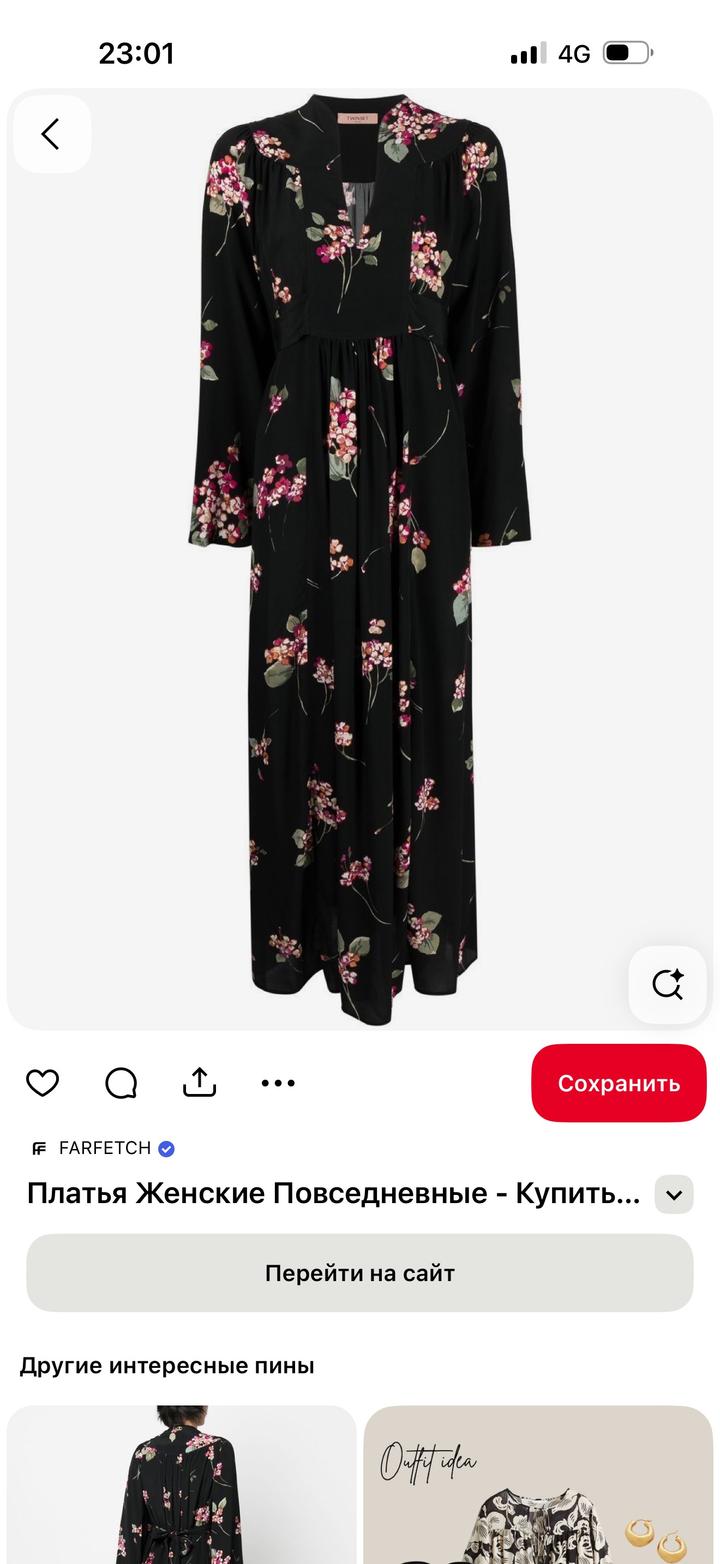
Task: Open the comments bubble
Action: coord(121,1083)
